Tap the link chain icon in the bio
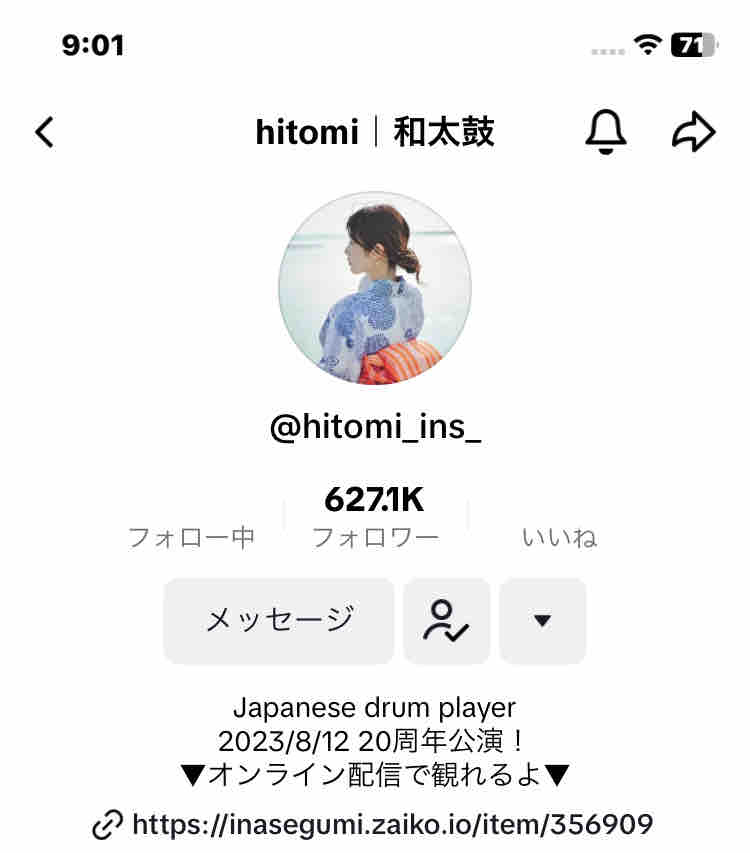Screen dimensions: 750x853 point(104,828)
